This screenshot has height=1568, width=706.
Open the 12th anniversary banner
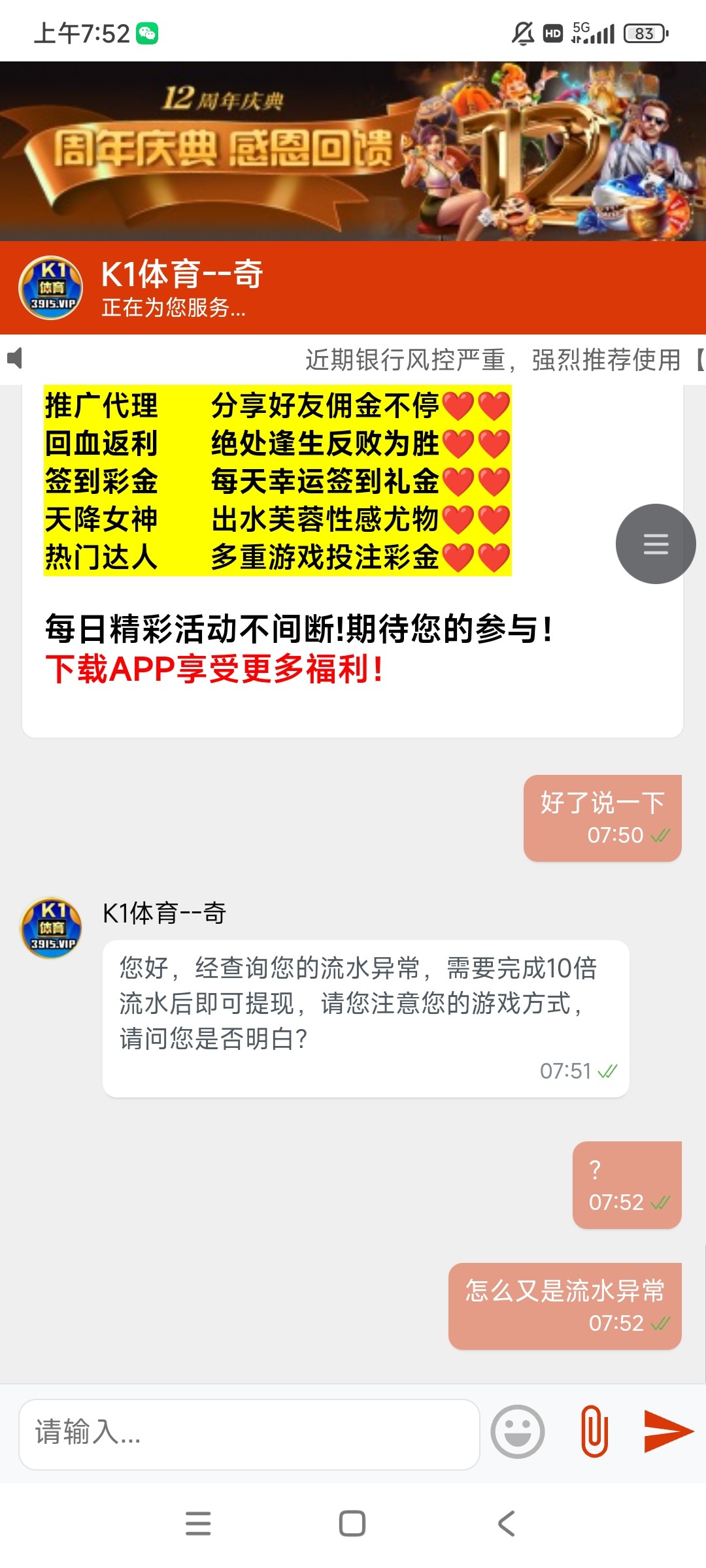point(353,151)
